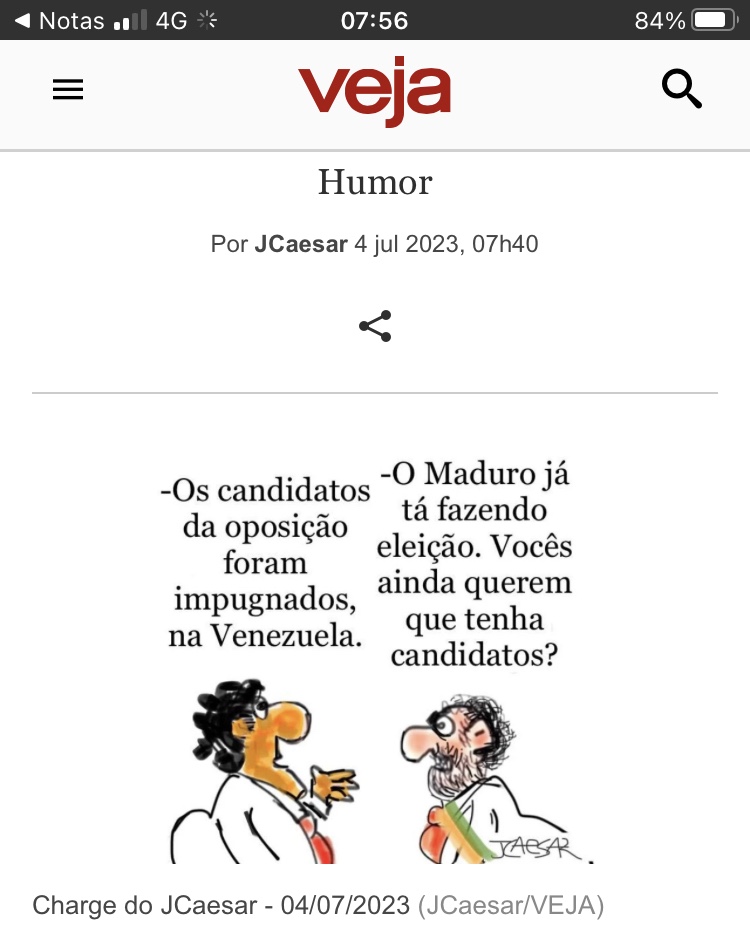The height and width of the screenshot is (946, 750).
Task: Go to the Veja homepage logo
Action: click(374, 92)
